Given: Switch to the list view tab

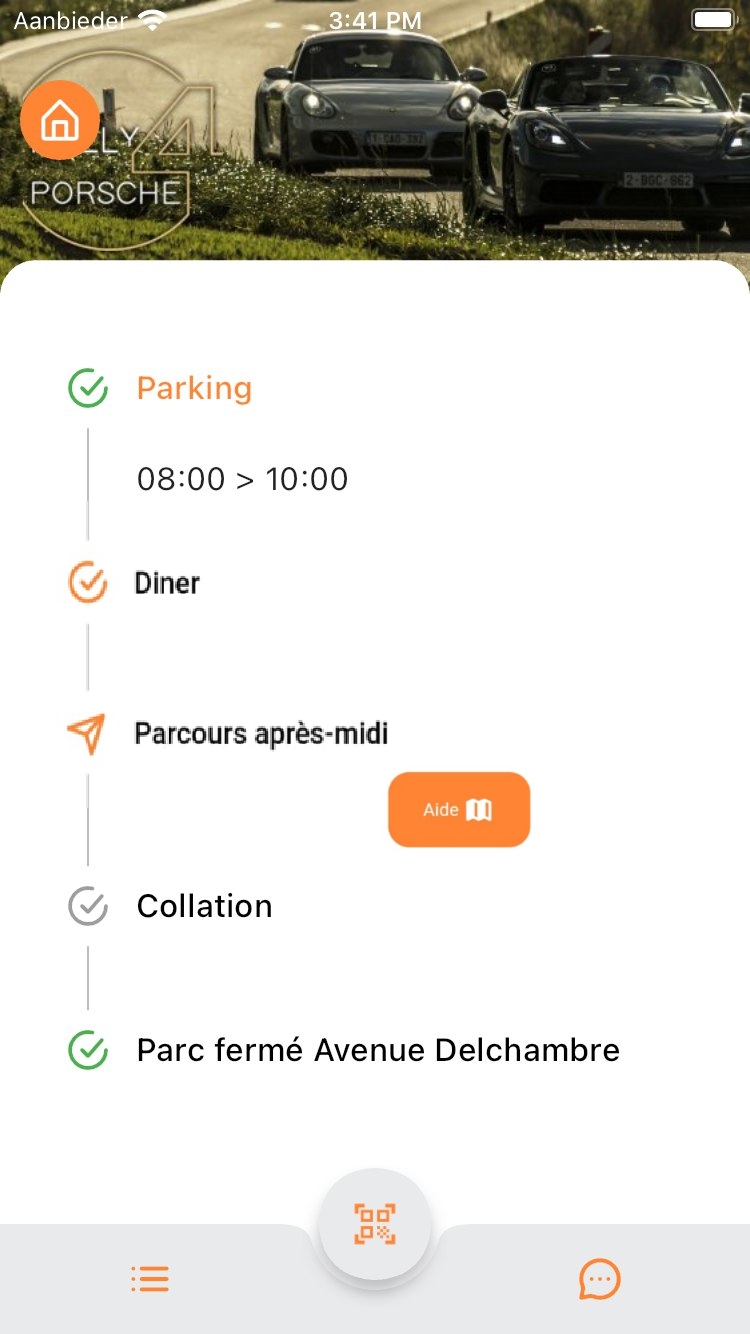Looking at the screenshot, I should (x=150, y=1278).
